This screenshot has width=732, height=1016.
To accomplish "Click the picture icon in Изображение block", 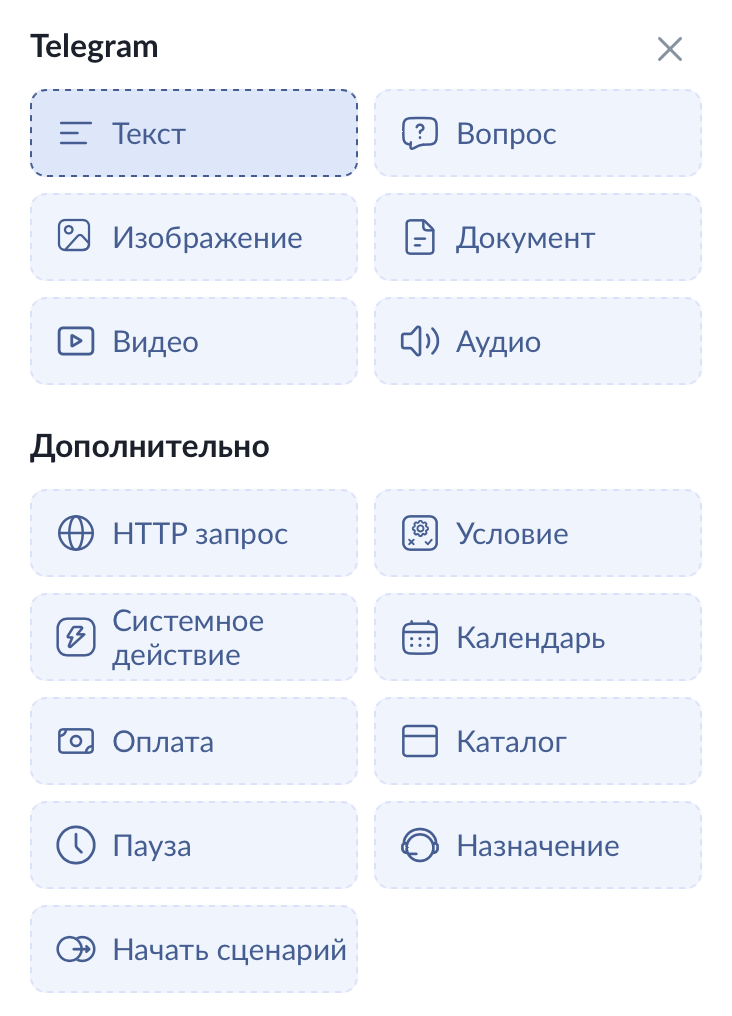I will [75, 237].
